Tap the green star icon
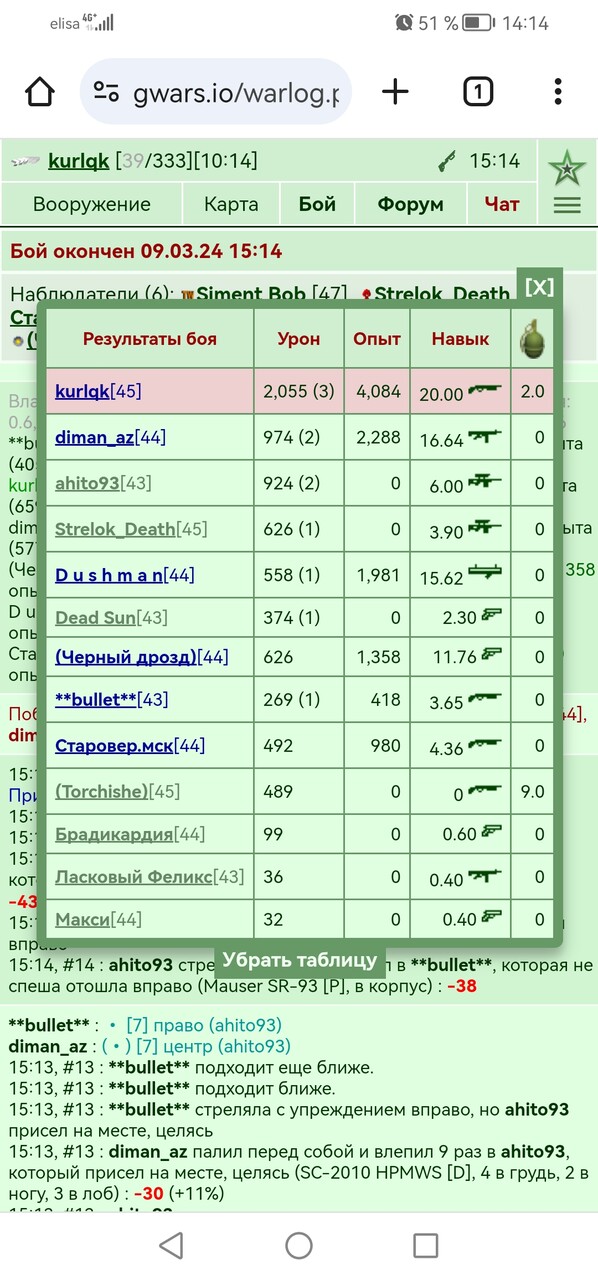The image size is (598, 1280). 567,166
